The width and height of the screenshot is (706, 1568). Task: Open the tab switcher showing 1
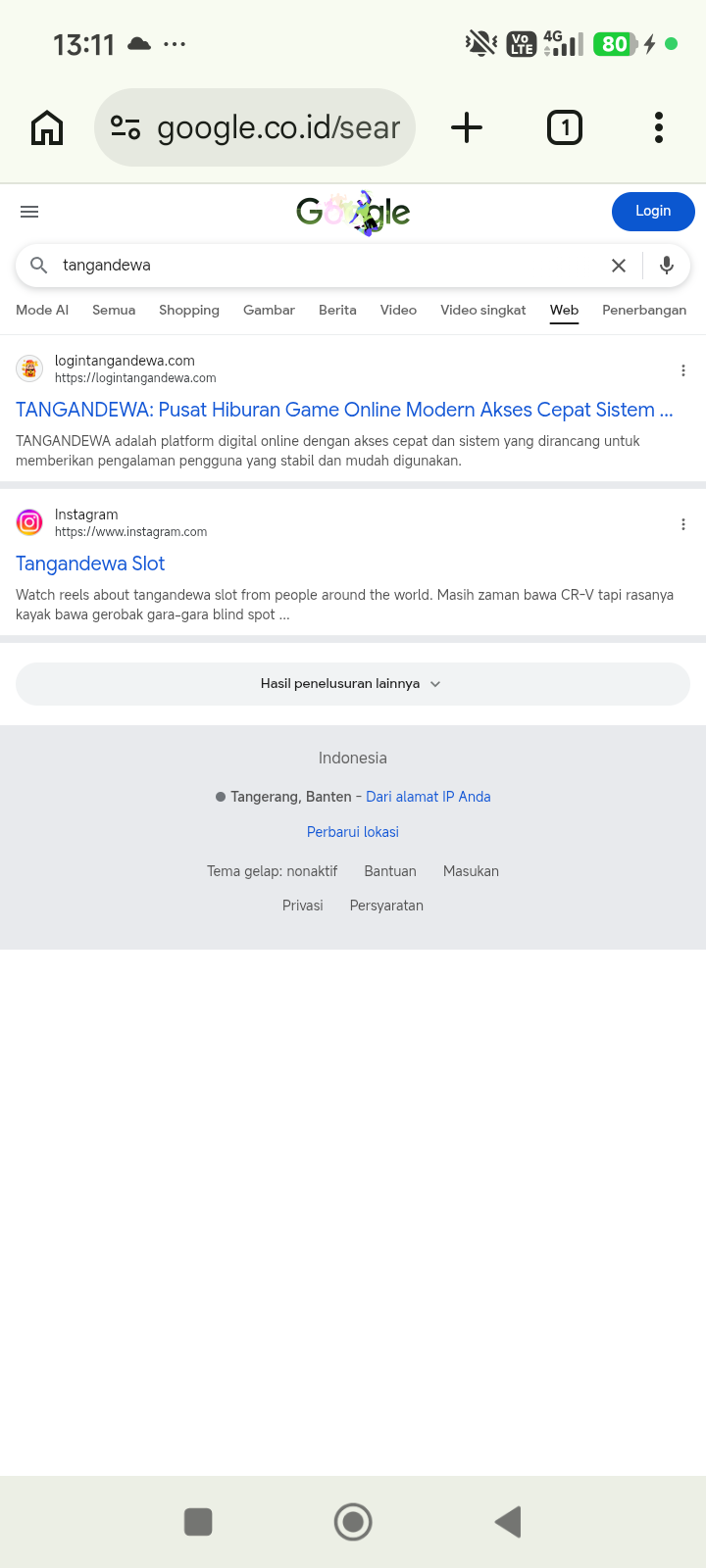[x=565, y=127]
